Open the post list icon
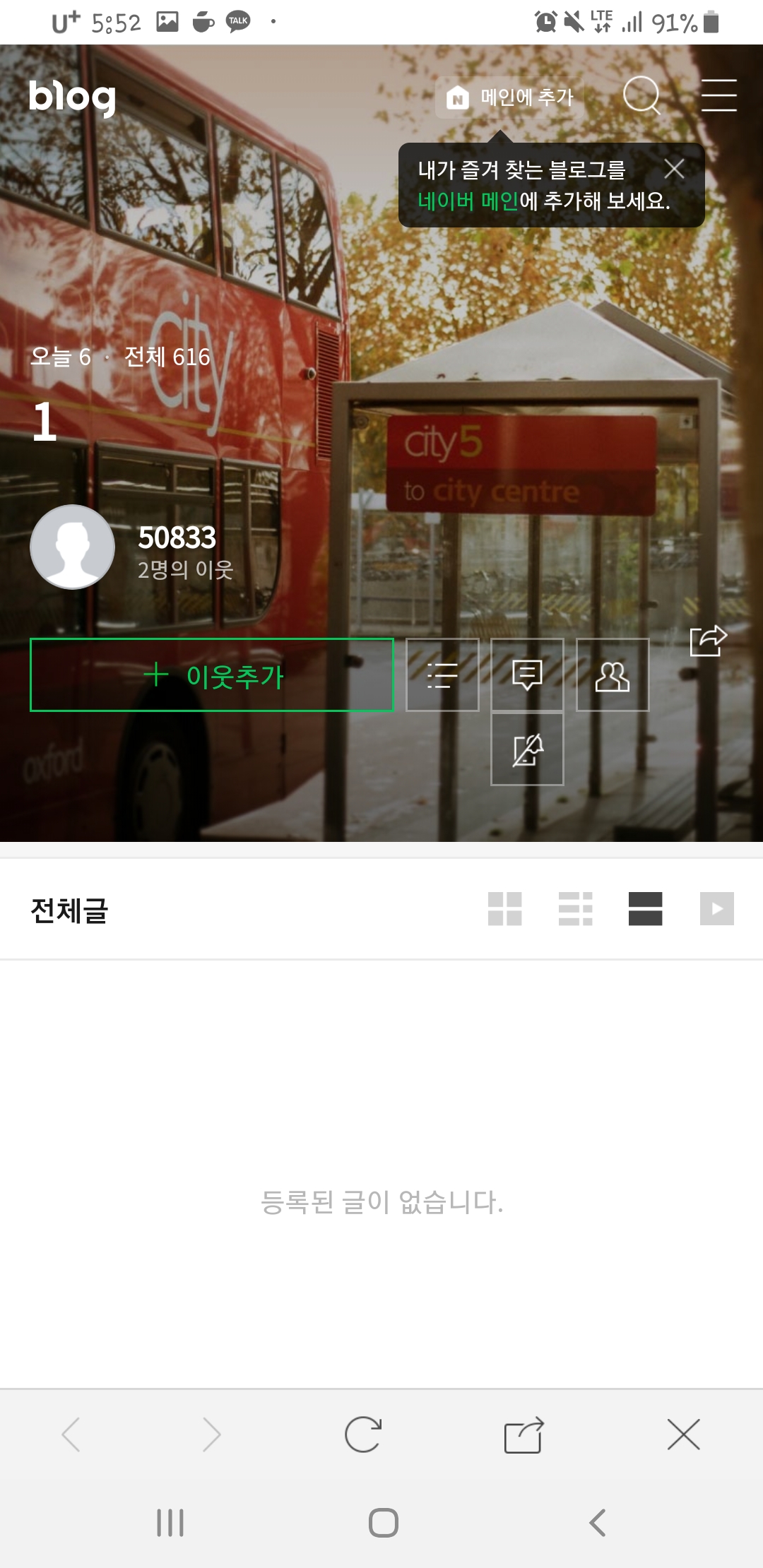 [x=442, y=675]
